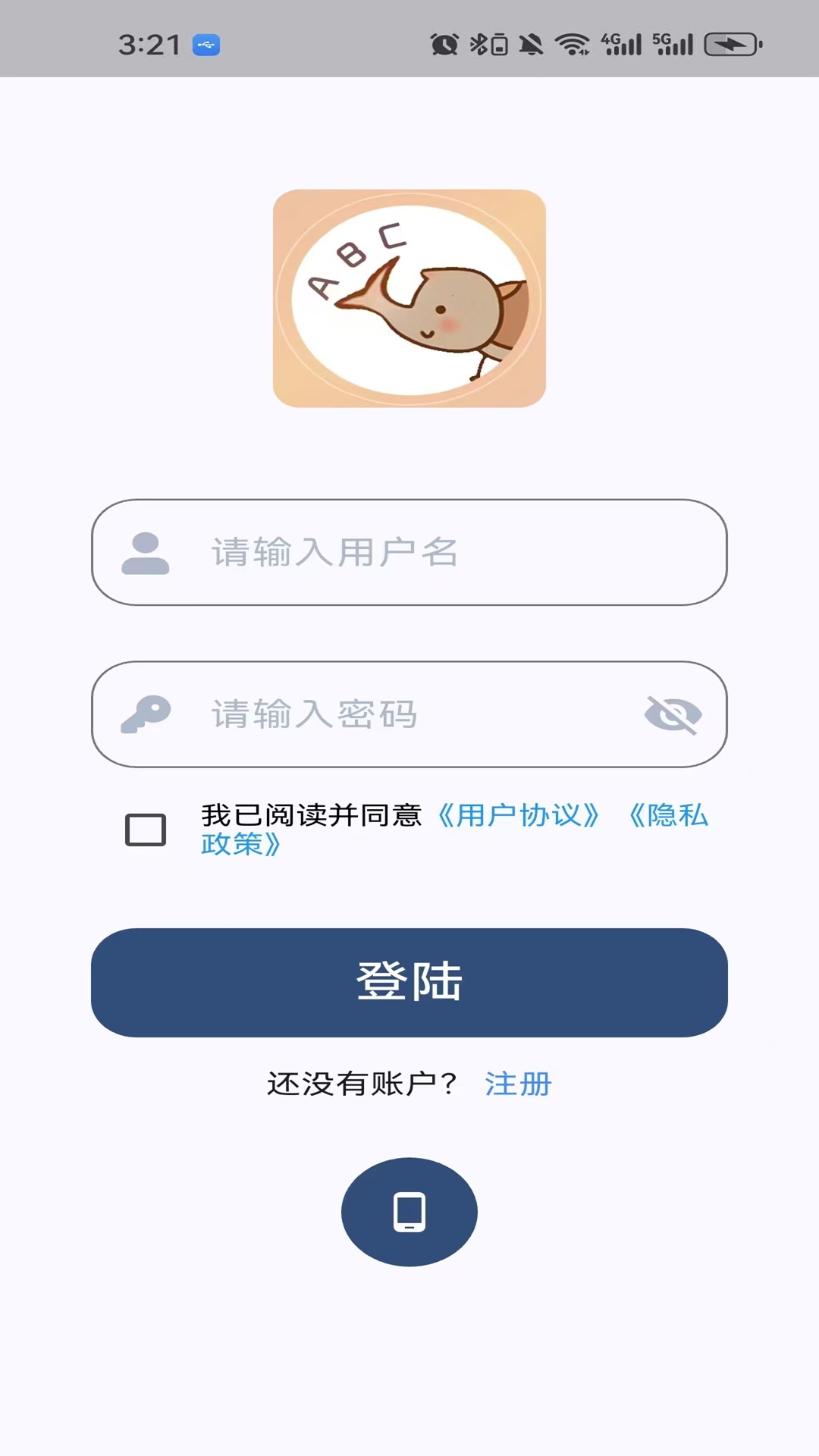
Task: Click the 注册 registration link
Action: click(517, 1084)
